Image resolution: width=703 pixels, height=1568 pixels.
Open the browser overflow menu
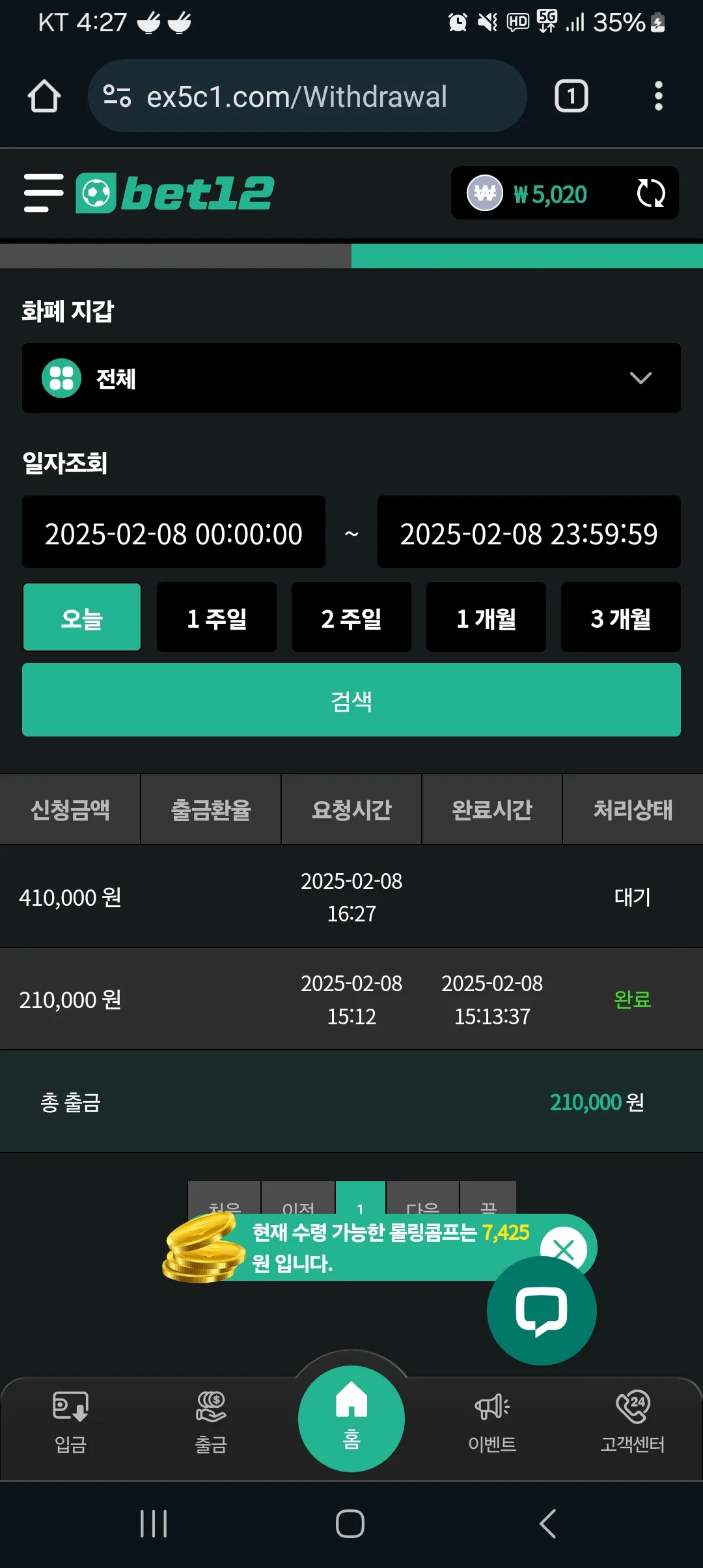[658, 96]
